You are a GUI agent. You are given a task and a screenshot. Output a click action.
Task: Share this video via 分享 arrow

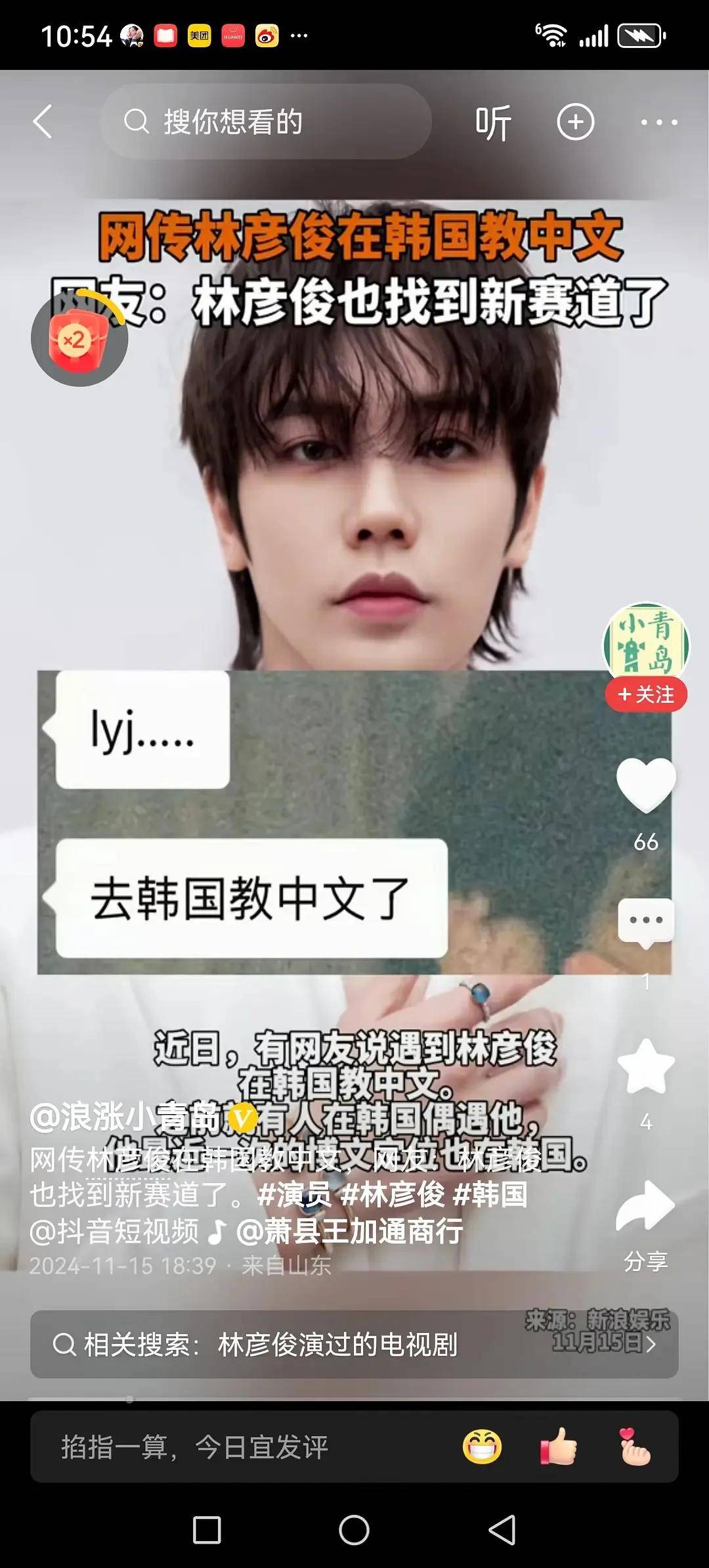[x=646, y=1205]
